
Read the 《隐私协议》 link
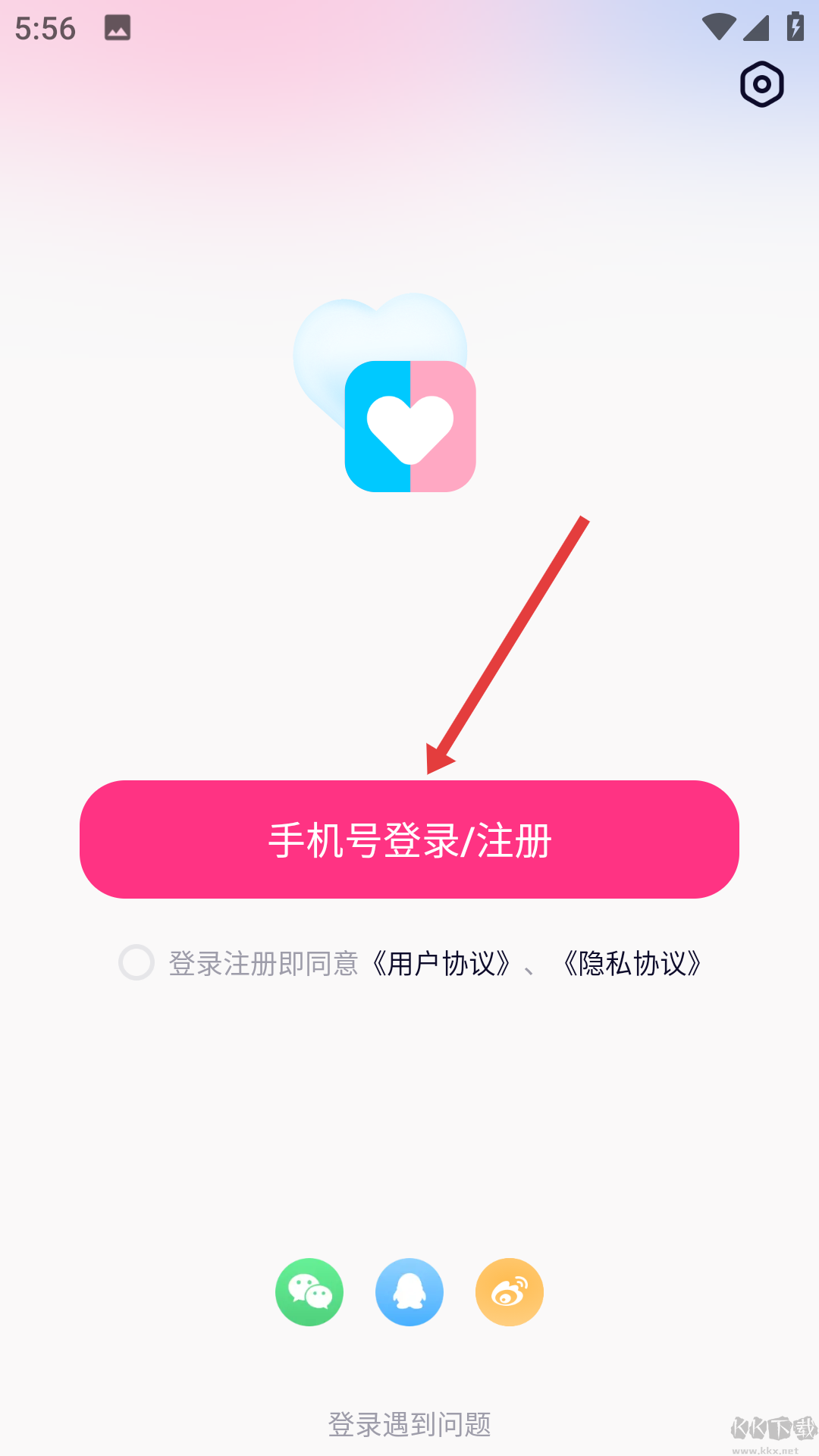632,964
